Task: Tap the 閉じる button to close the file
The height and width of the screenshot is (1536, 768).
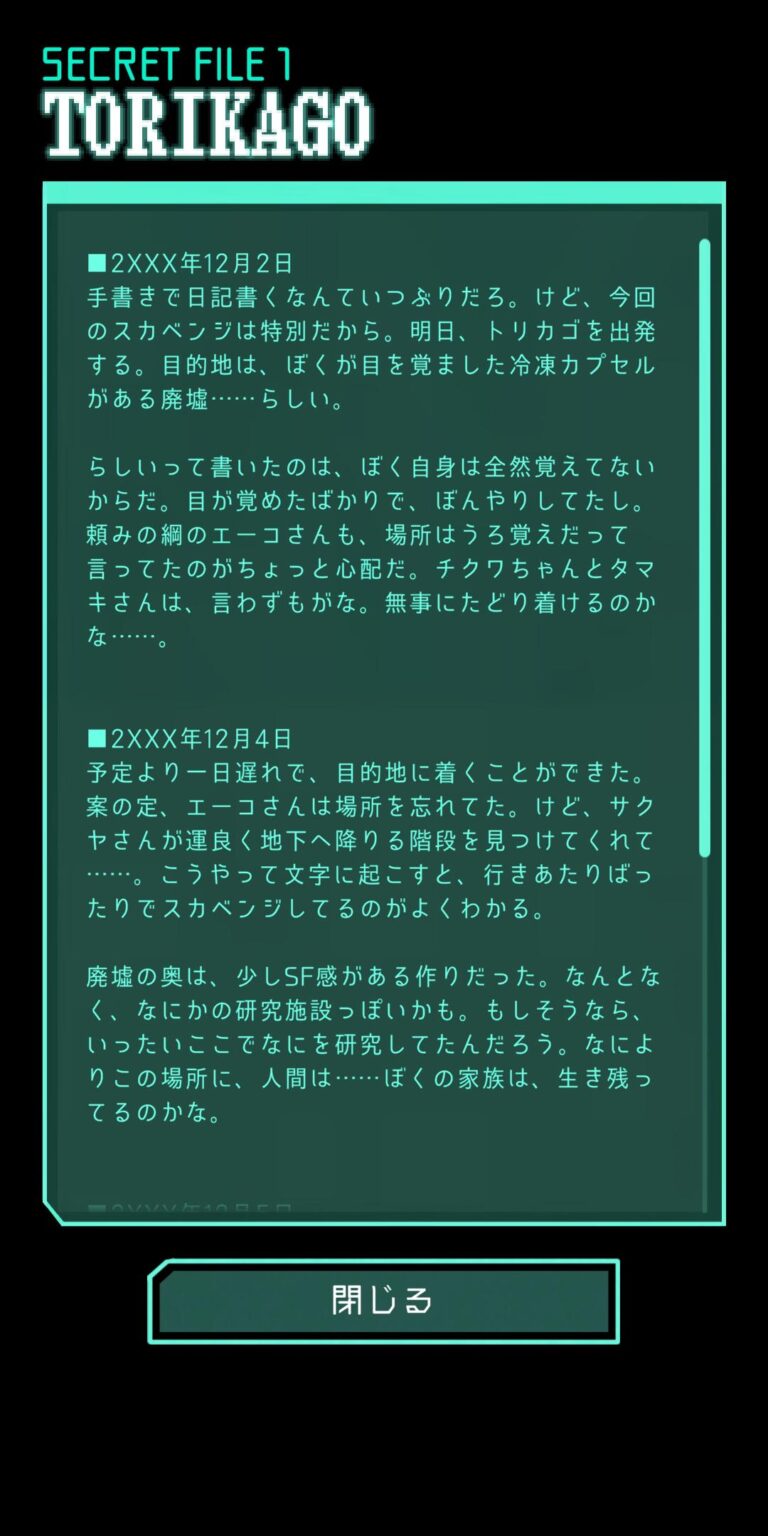Action: [x=383, y=1301]
